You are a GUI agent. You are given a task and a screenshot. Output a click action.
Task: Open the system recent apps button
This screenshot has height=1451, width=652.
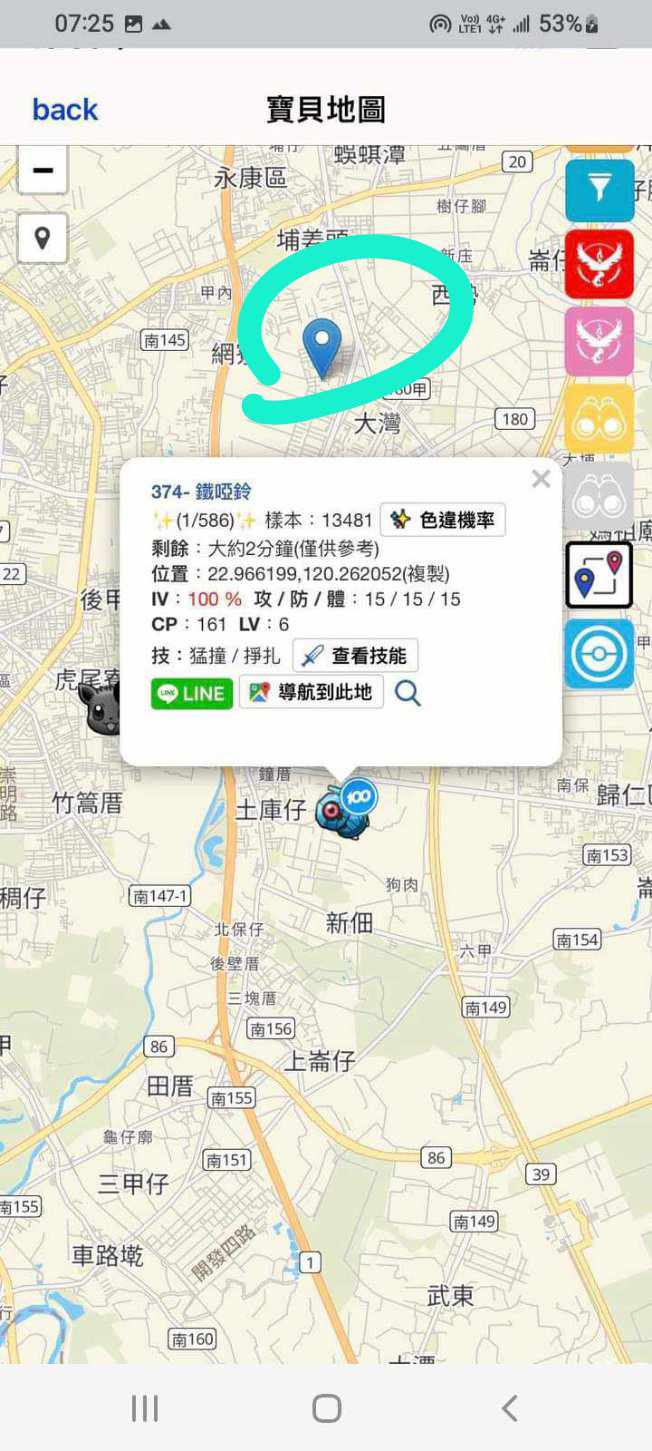(145, 1408)
